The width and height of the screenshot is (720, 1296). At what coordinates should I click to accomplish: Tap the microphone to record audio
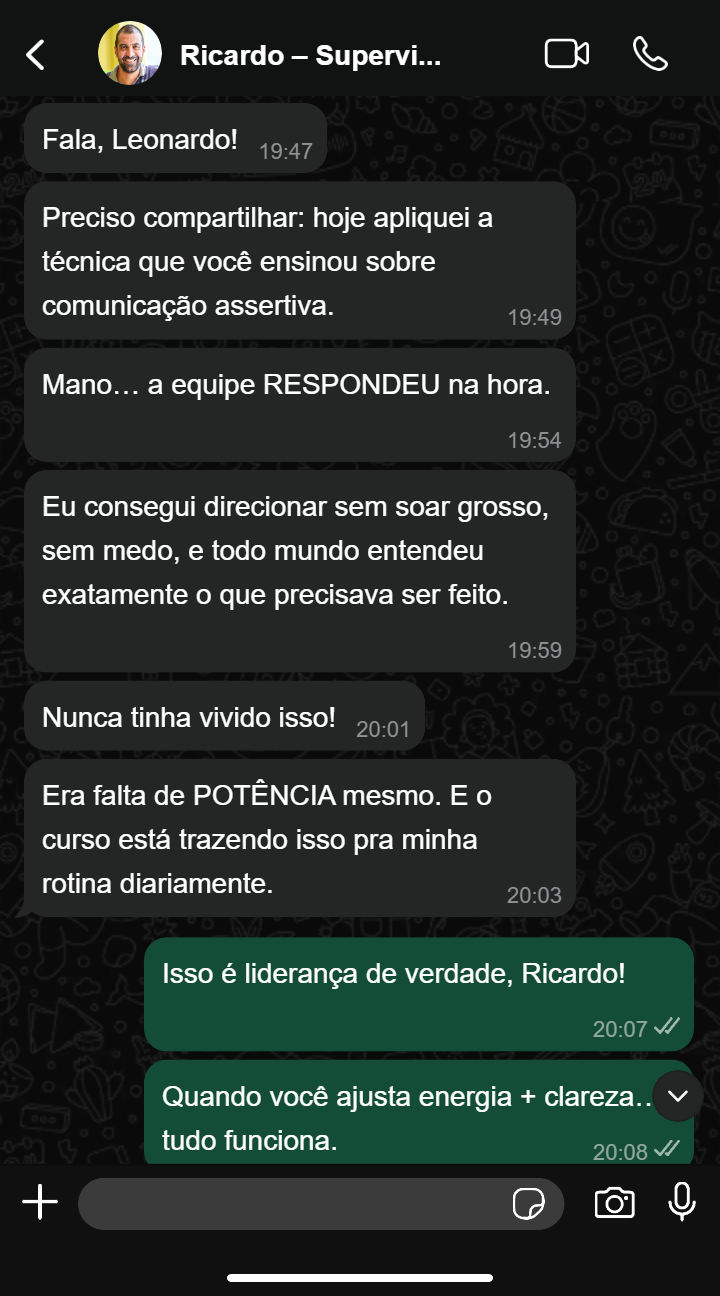click(x=682, y=1202)
